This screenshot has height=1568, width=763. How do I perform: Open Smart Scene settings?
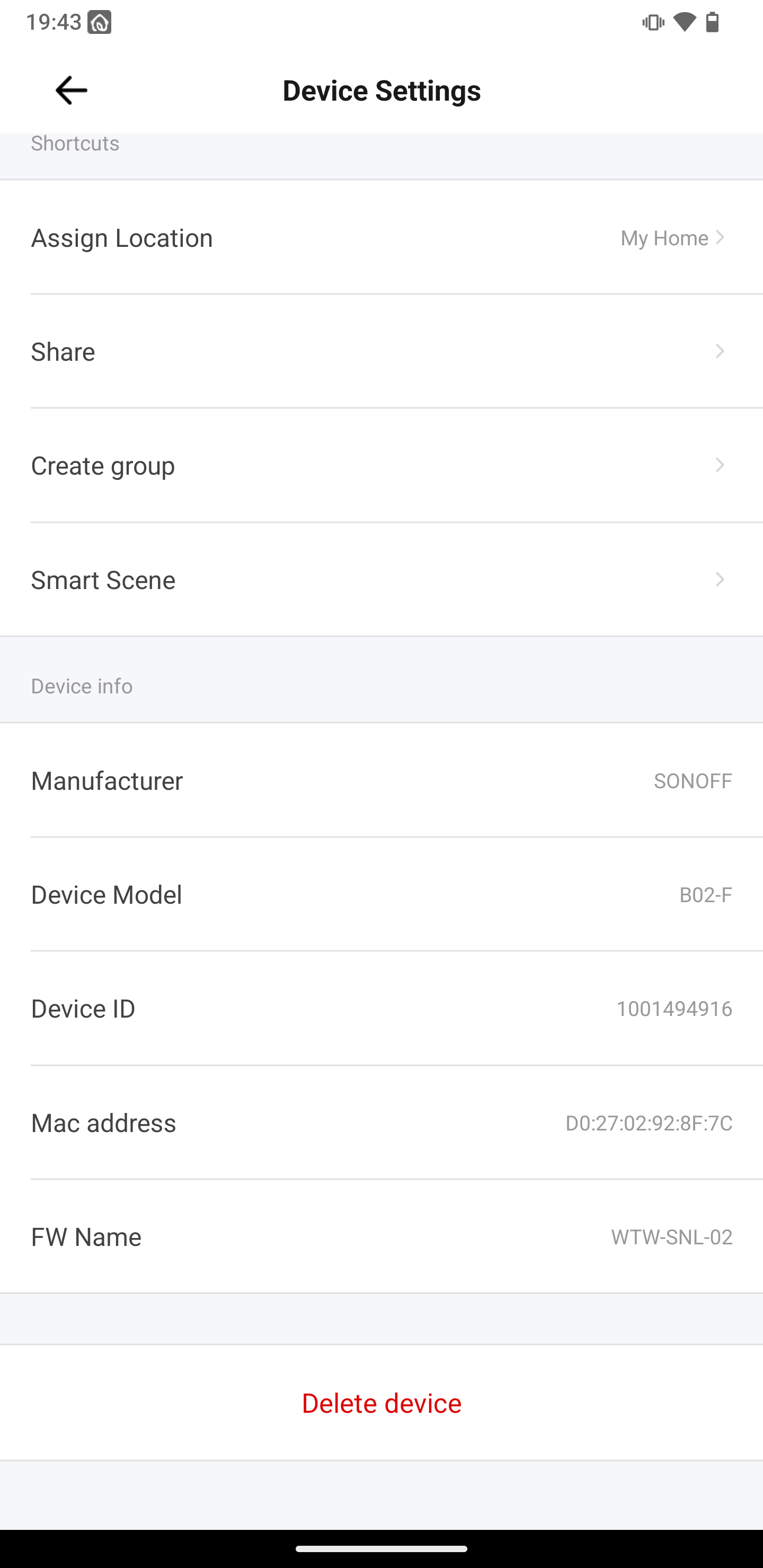381,580
